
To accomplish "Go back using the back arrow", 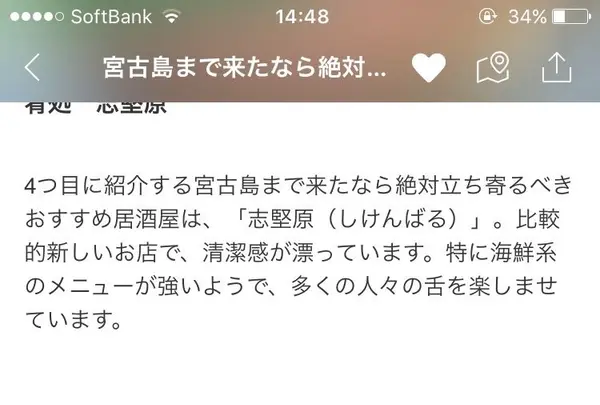I will 32,68.
